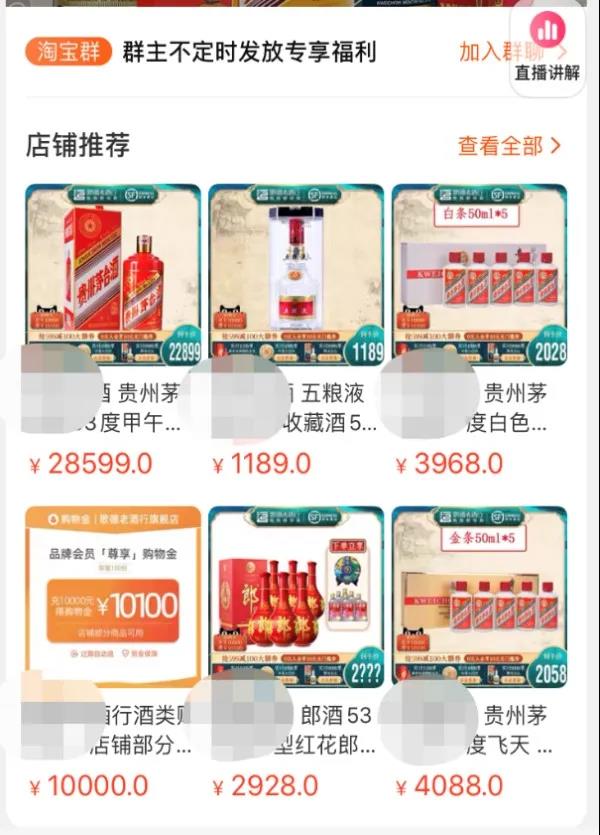Open the ¥10000.0 购物金 card

pyautogui.click(x=113, y=597)
